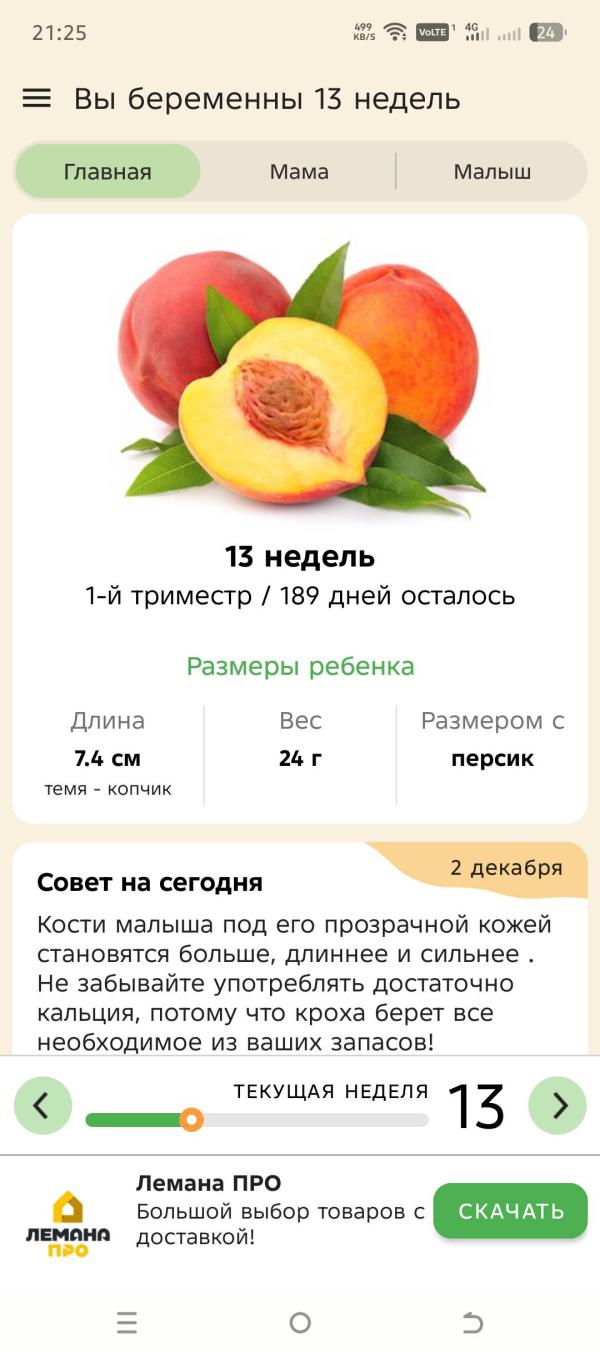Switch to the Мама tab

[x=299, y=171]
